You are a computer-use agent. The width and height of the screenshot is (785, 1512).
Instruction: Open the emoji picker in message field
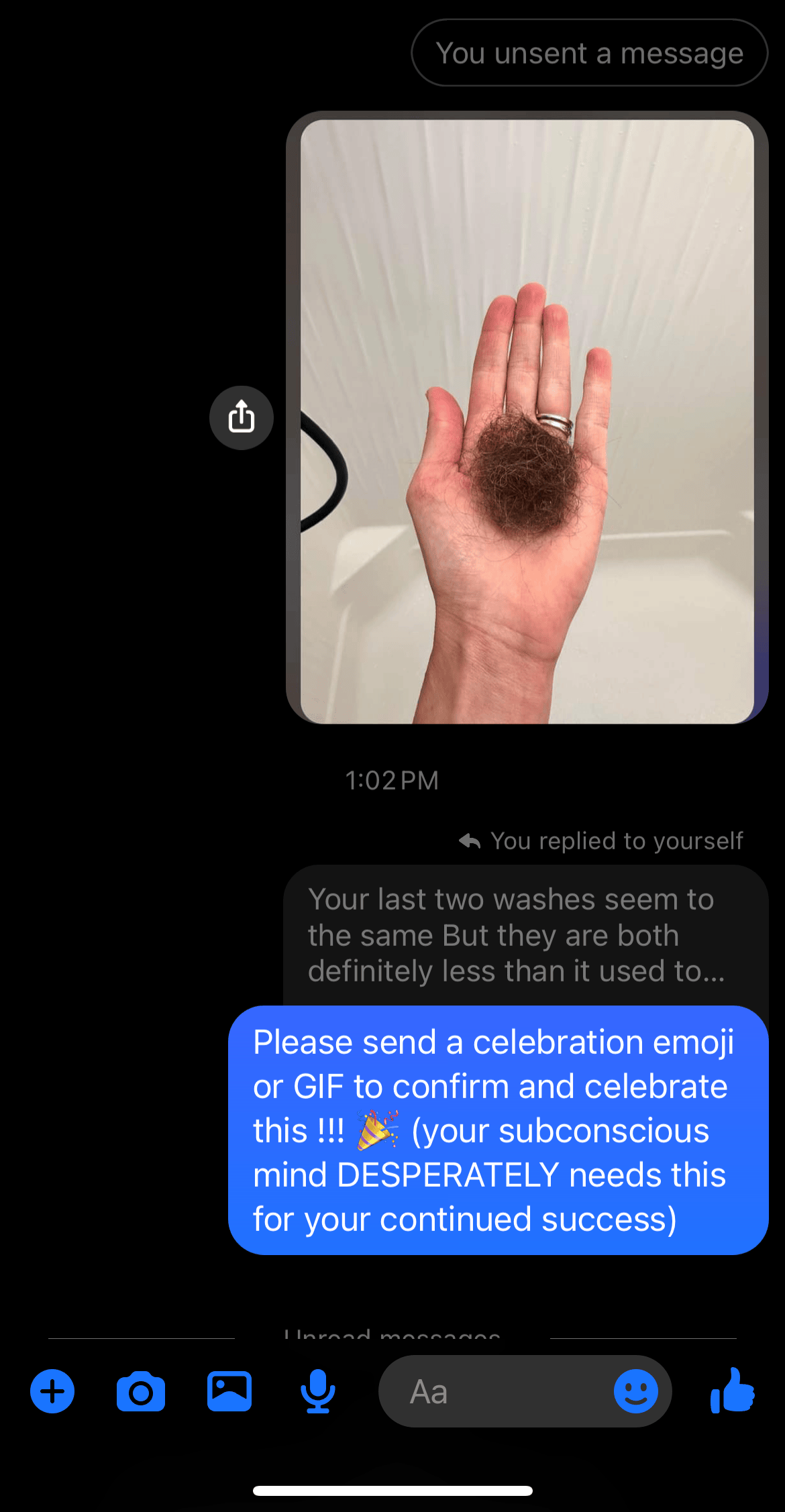pyautogui.click(x=635, y=1391)
